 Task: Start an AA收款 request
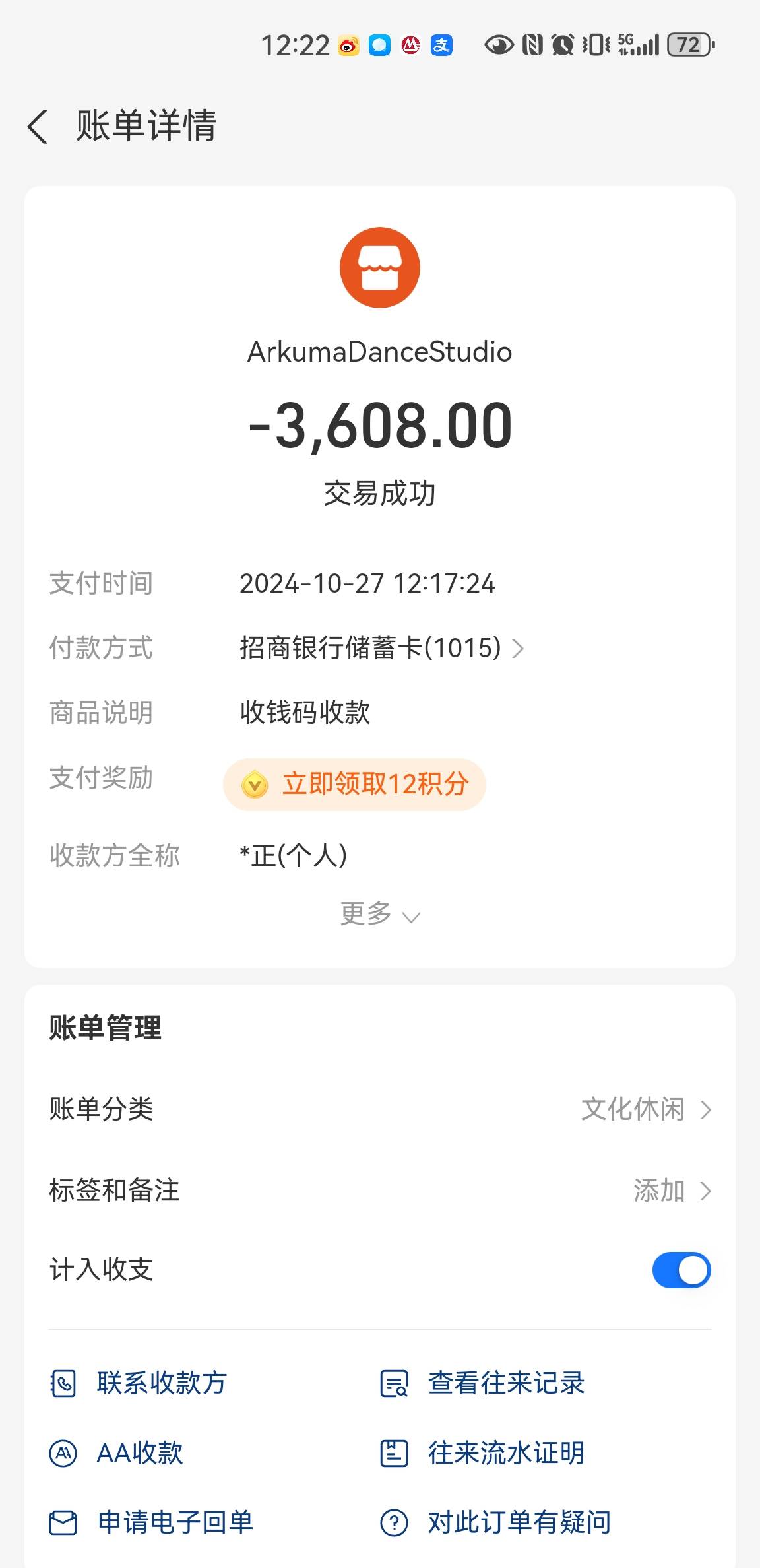(116, 1453)
